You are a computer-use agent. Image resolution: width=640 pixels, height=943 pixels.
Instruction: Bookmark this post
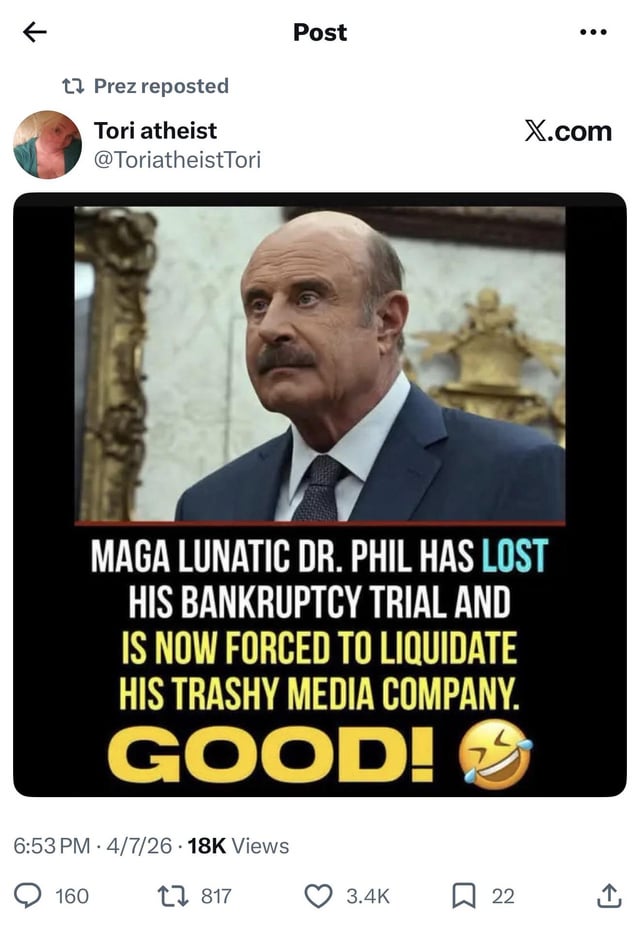pos(463,896)
